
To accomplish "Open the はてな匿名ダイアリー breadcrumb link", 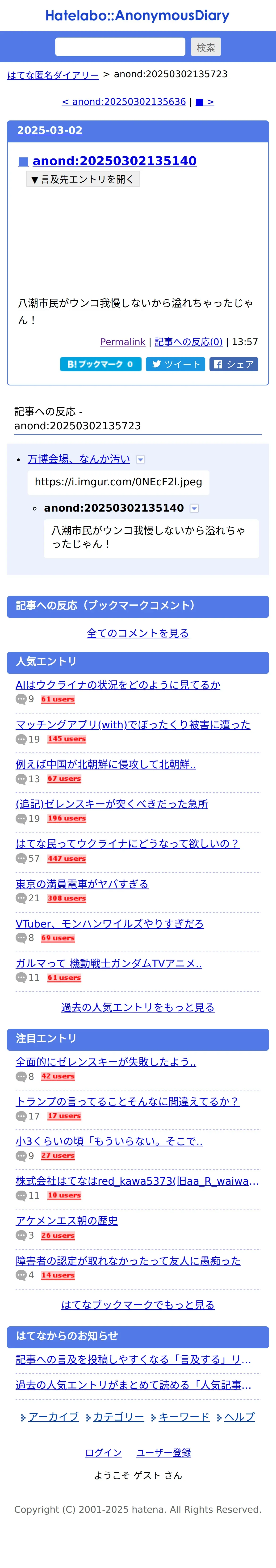I will (x=53, y=75).
